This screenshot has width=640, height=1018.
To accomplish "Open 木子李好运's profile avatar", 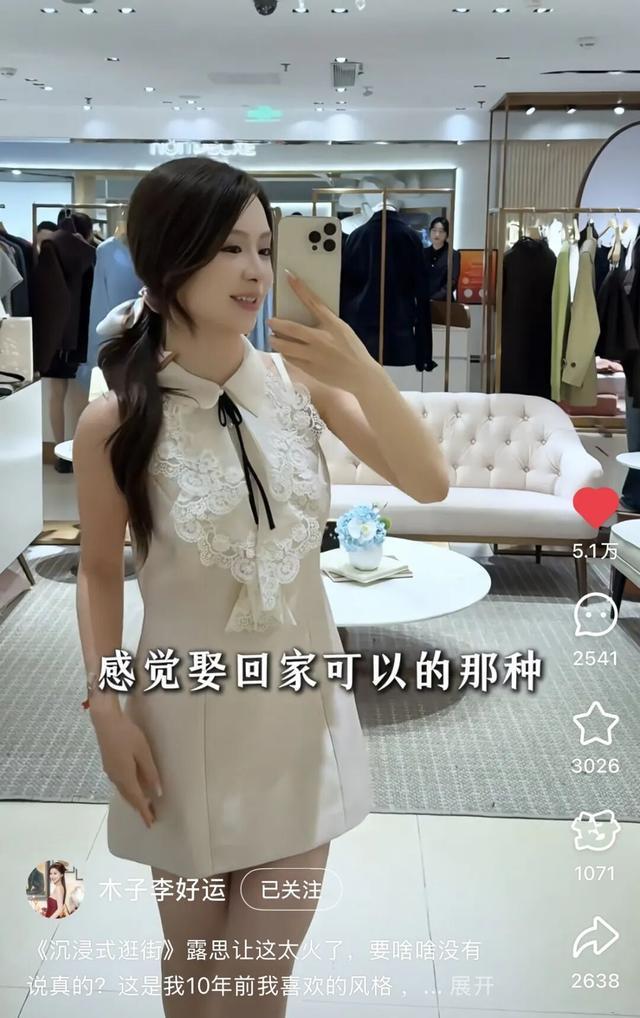I will click(x=55, y=889).
